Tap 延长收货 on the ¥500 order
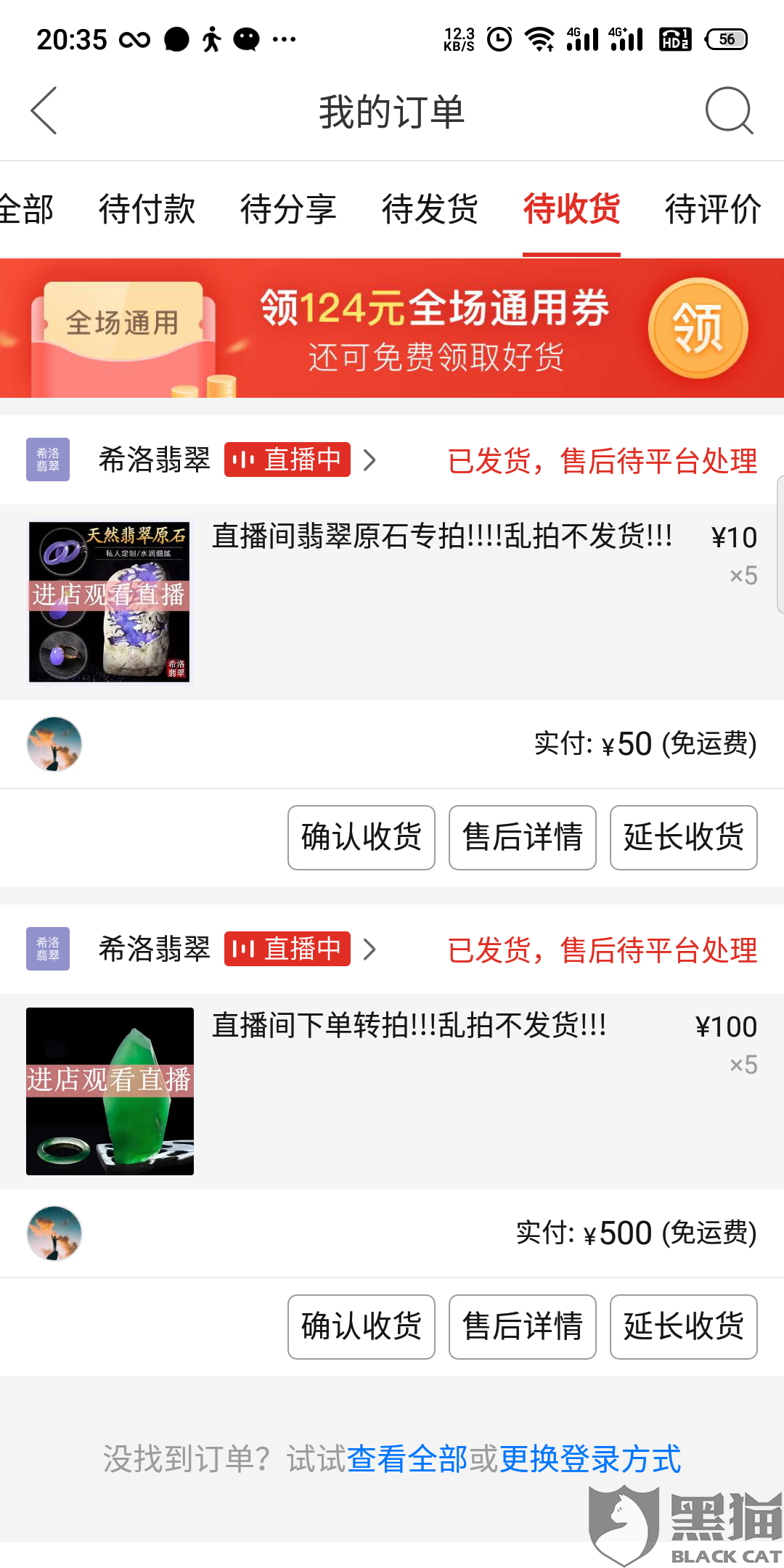Viewport: 784px width, 1568px height. pyautogui.click(x=684, y=1326)
